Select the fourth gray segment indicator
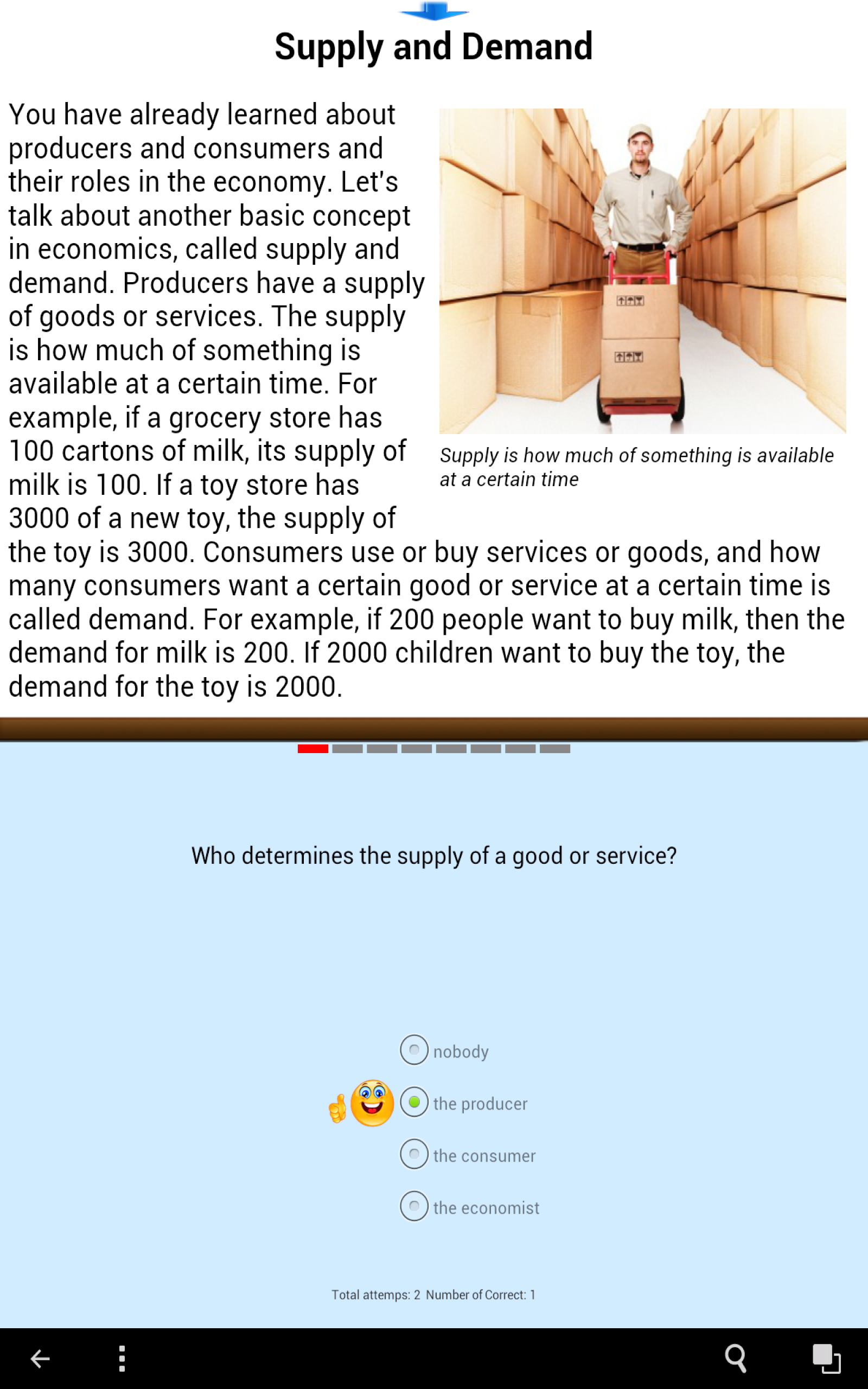The image size is (868, 1389). click(416, 748)
